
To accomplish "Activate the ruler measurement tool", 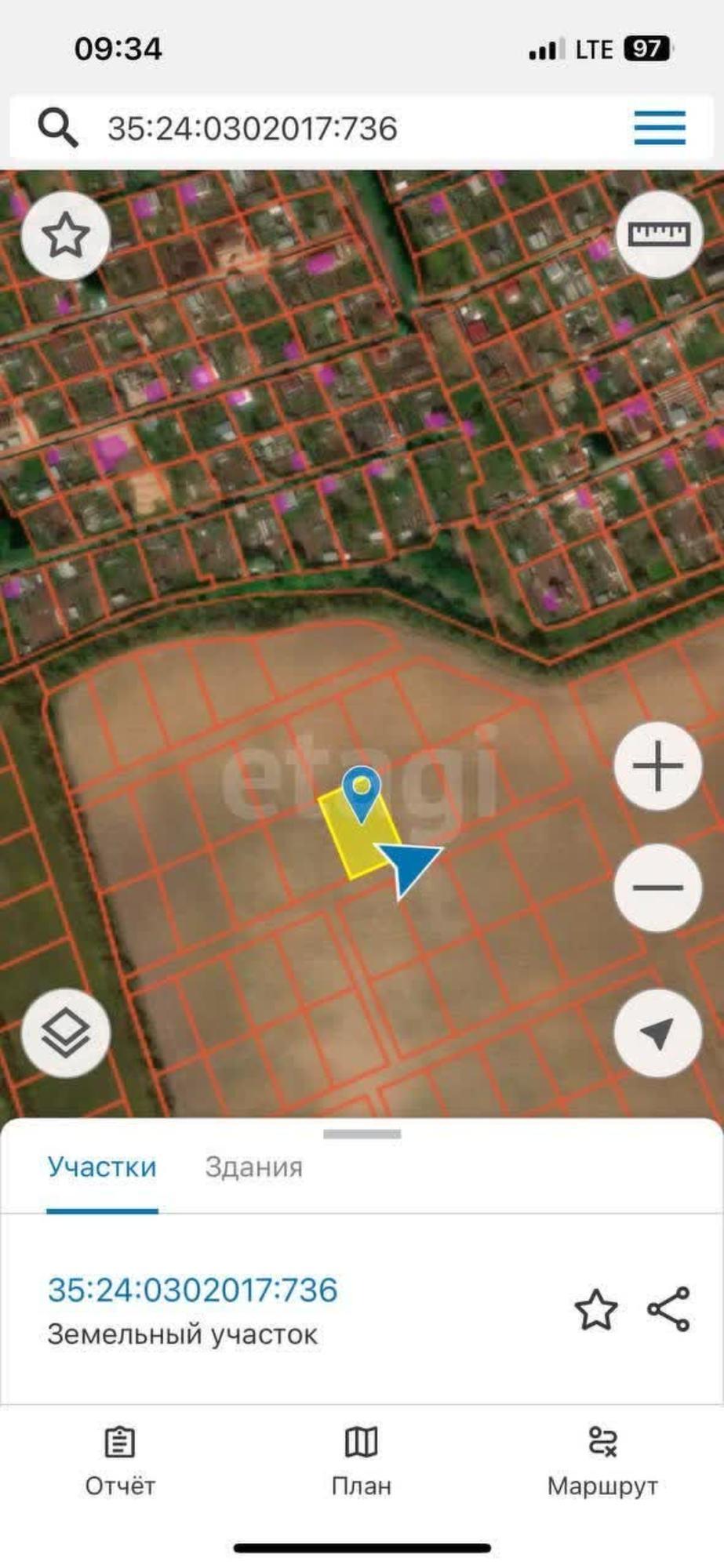I will click(659, 234).
